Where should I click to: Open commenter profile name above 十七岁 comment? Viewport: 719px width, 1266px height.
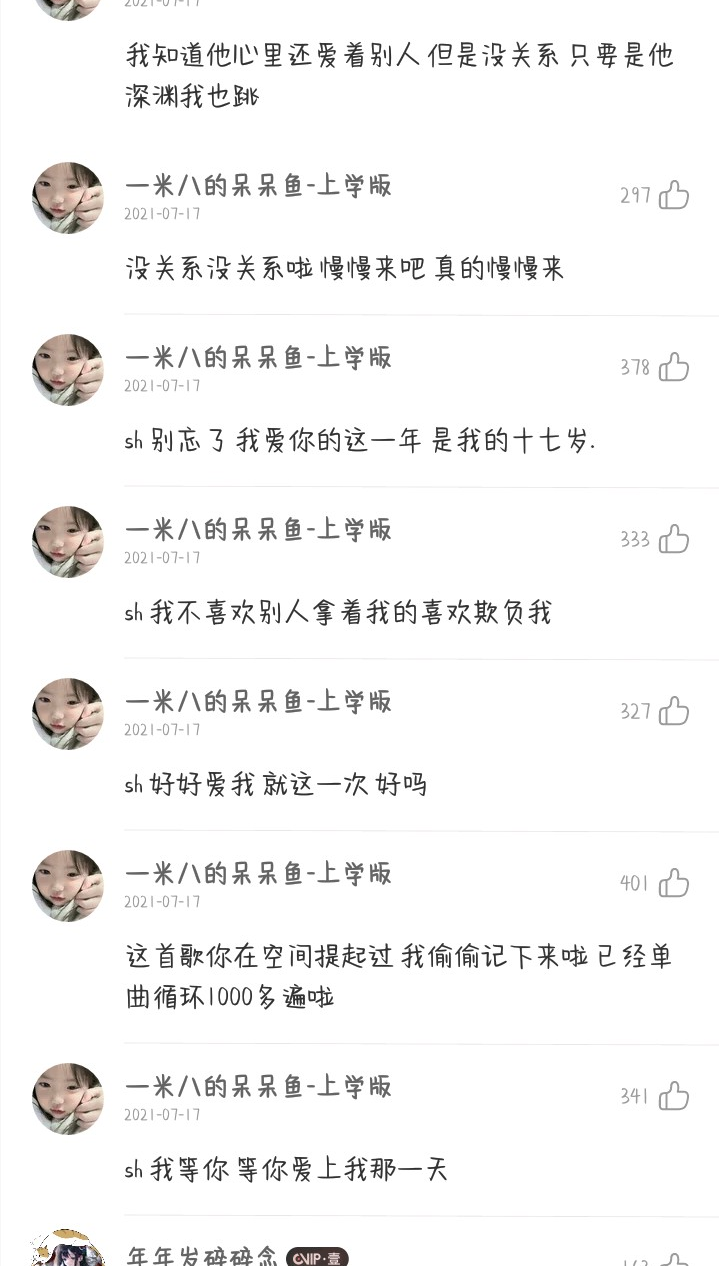click(258, 357)
